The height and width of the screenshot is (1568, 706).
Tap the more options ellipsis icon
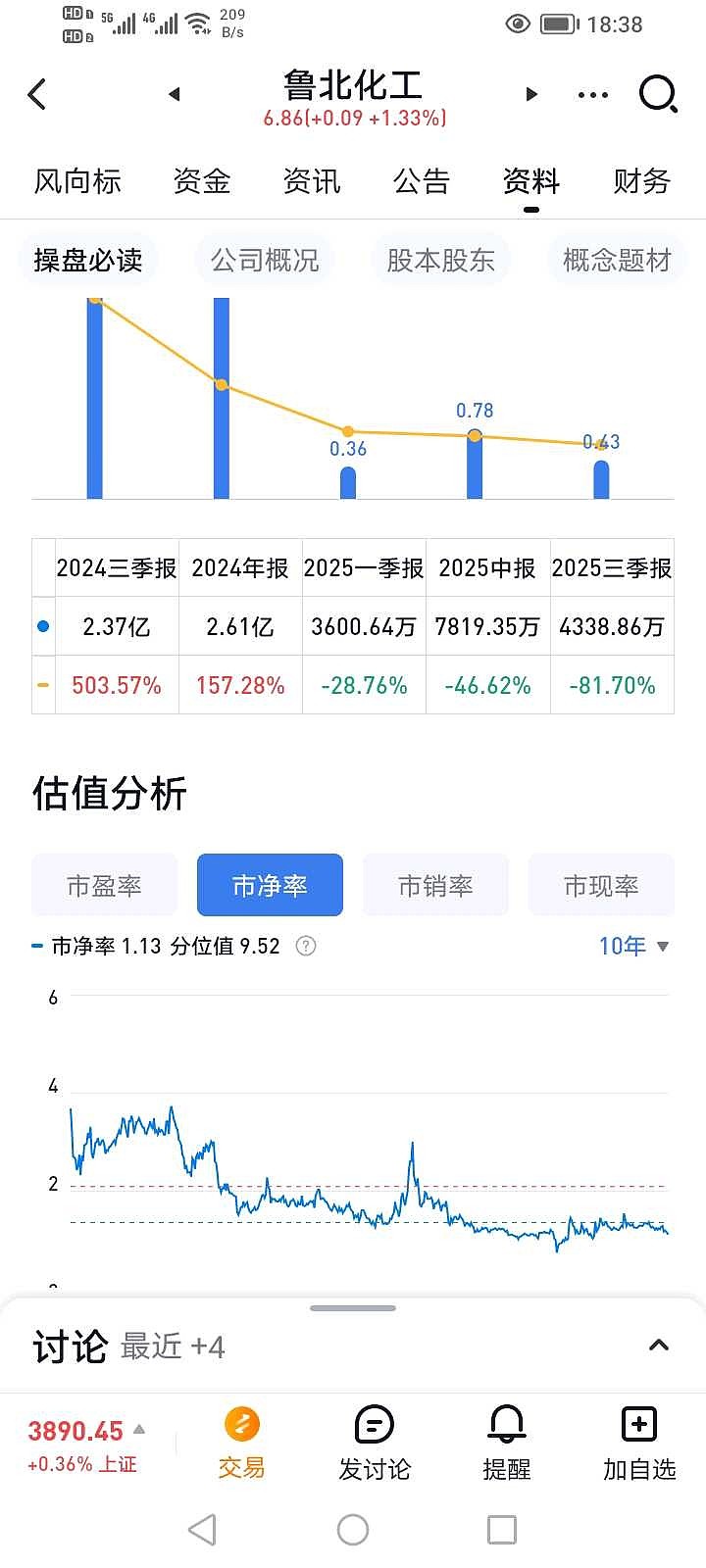(x=592, y=94)
